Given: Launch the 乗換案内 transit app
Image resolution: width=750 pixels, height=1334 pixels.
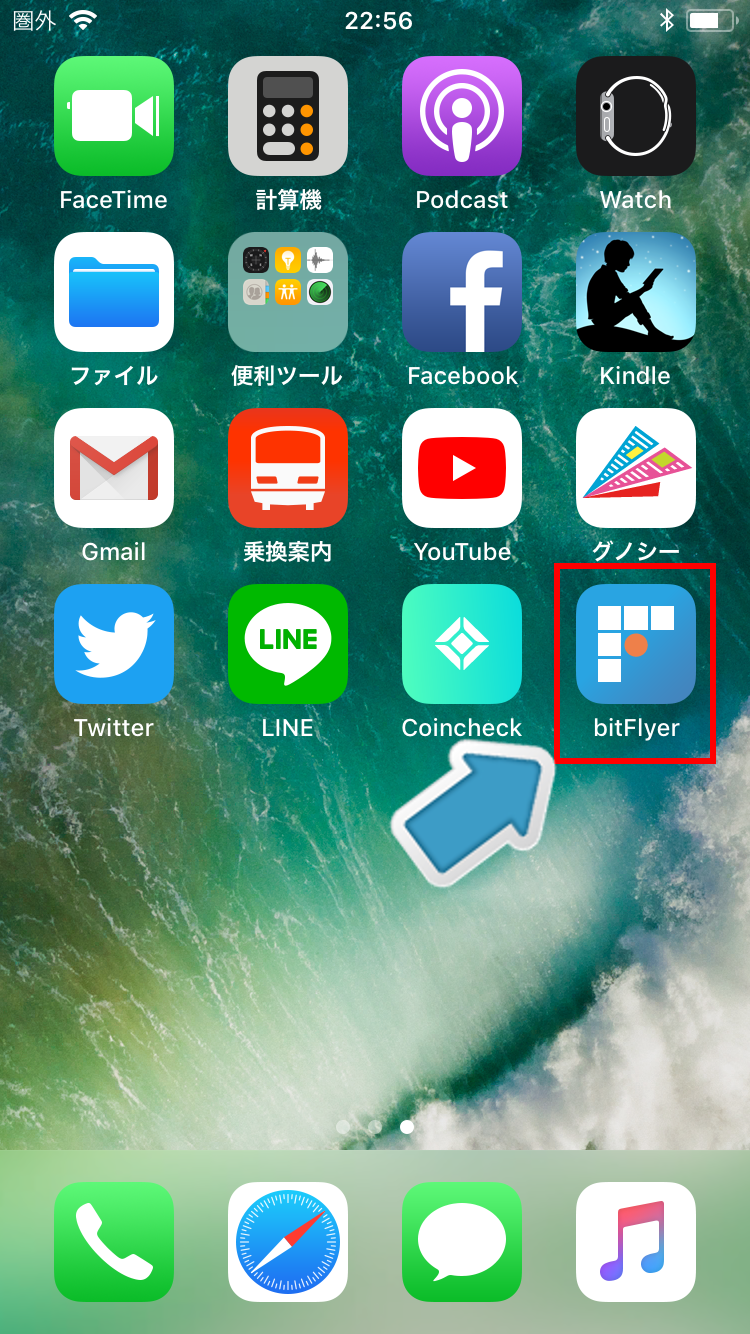Looking at the screenshot, I should (288, 468).
